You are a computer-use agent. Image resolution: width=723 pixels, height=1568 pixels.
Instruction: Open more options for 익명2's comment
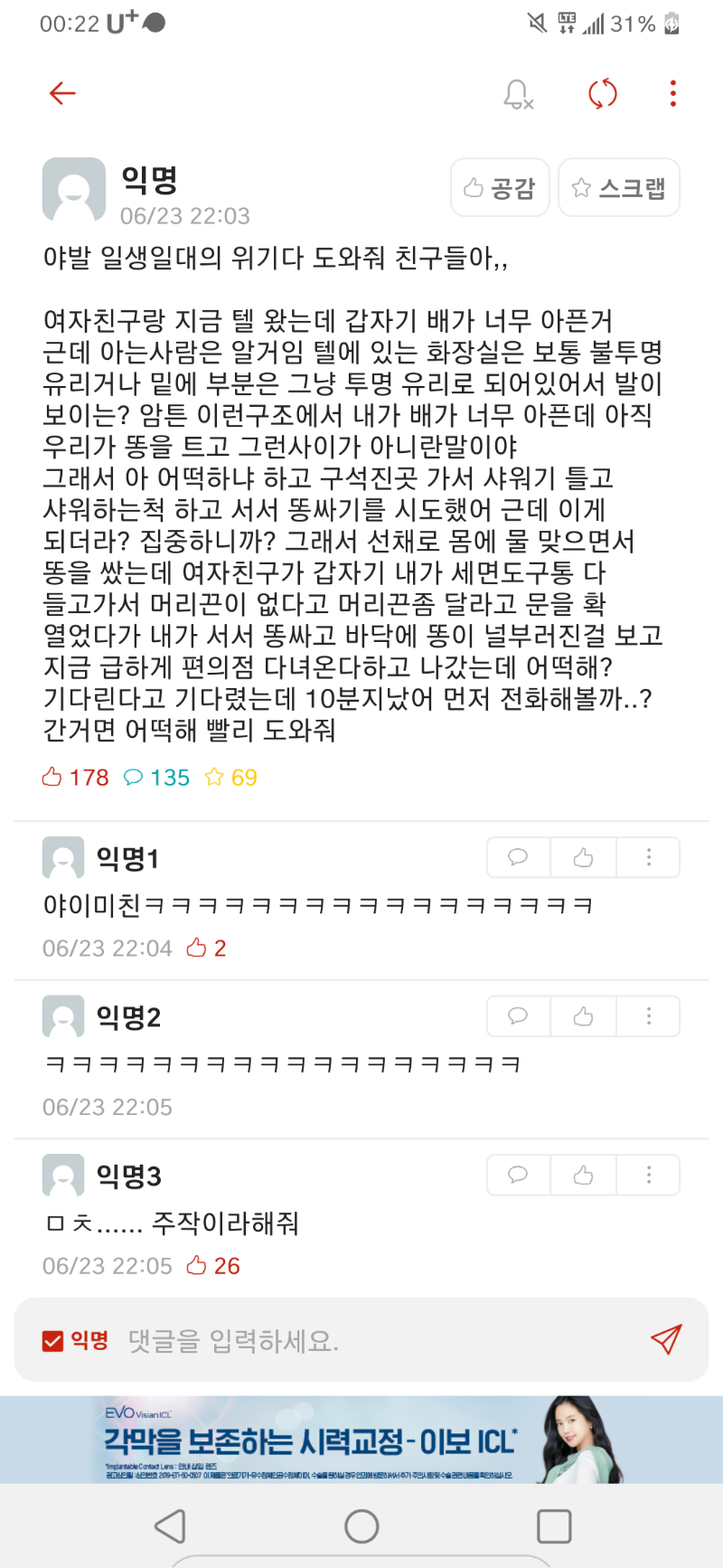648,1016
